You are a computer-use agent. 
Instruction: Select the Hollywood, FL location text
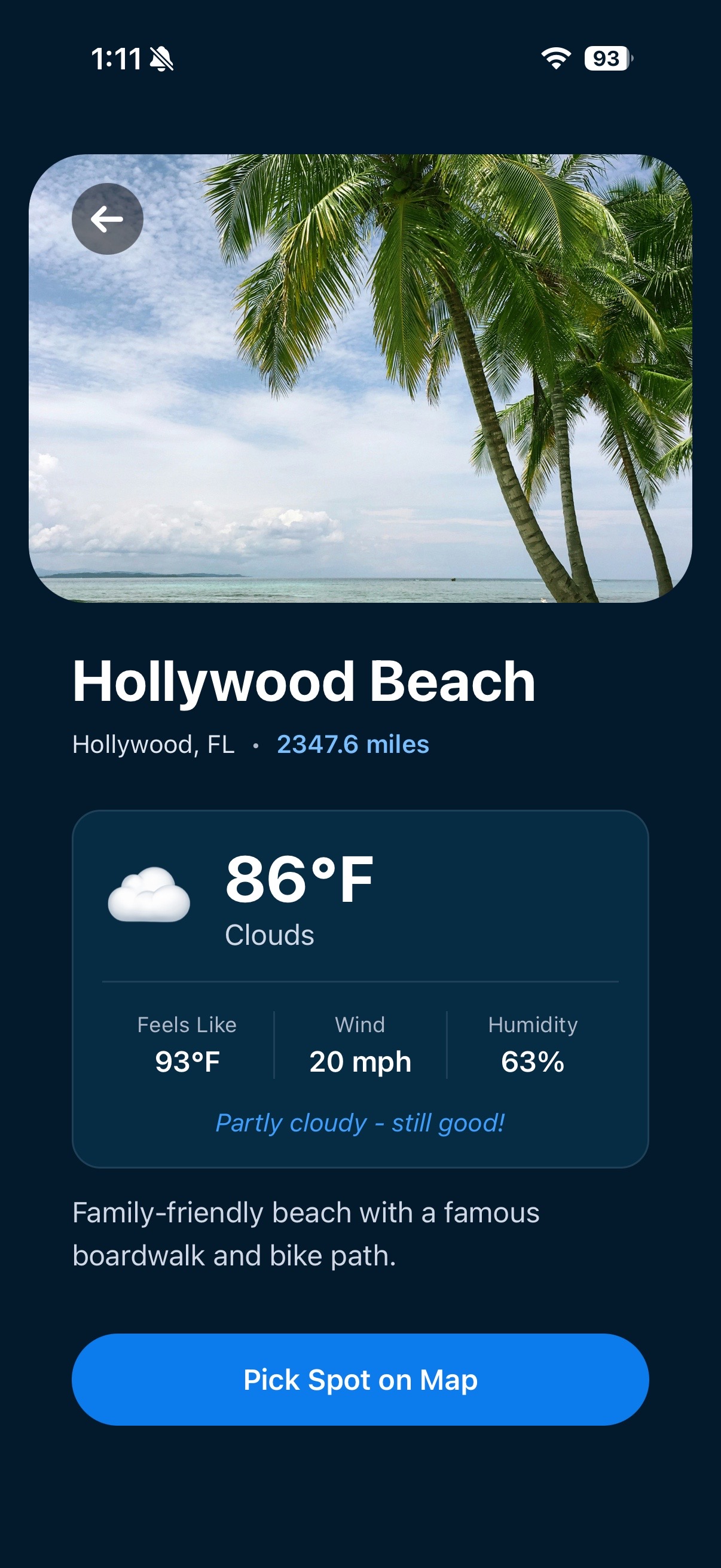pos(153,744)
